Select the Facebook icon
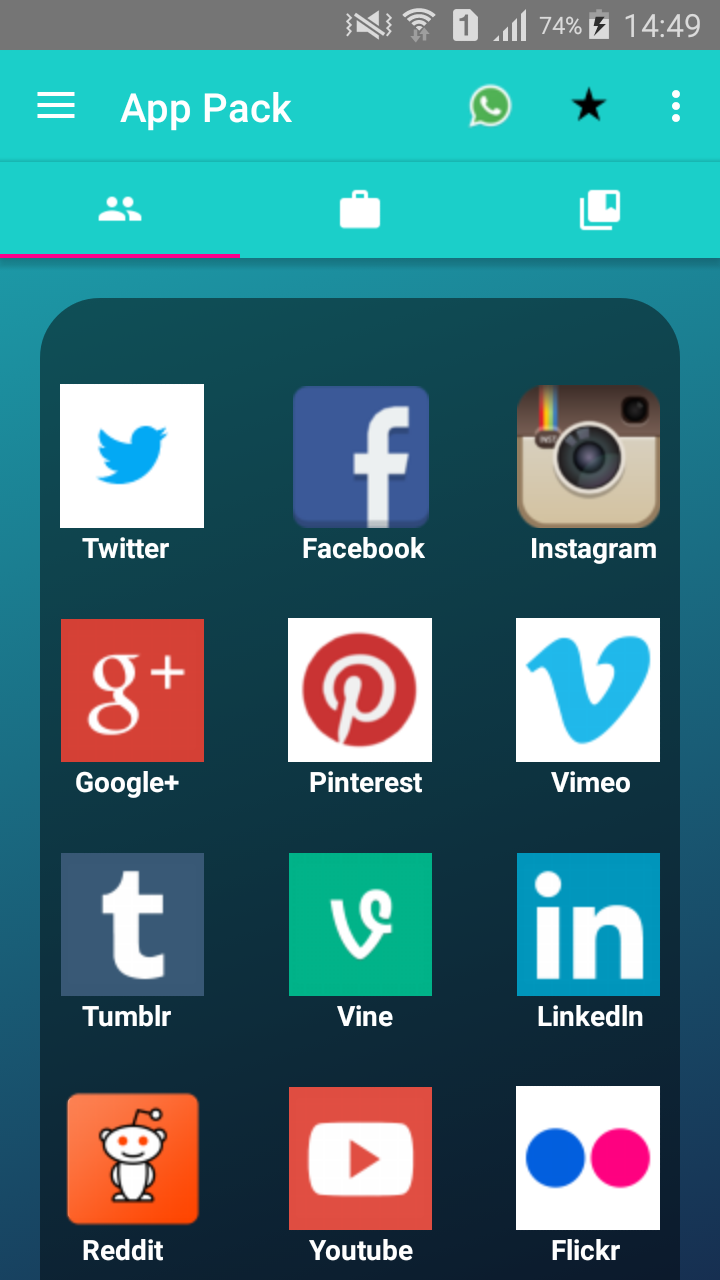Image resolution: width=720 pixels, height=1280 pixels. point(360,455)
